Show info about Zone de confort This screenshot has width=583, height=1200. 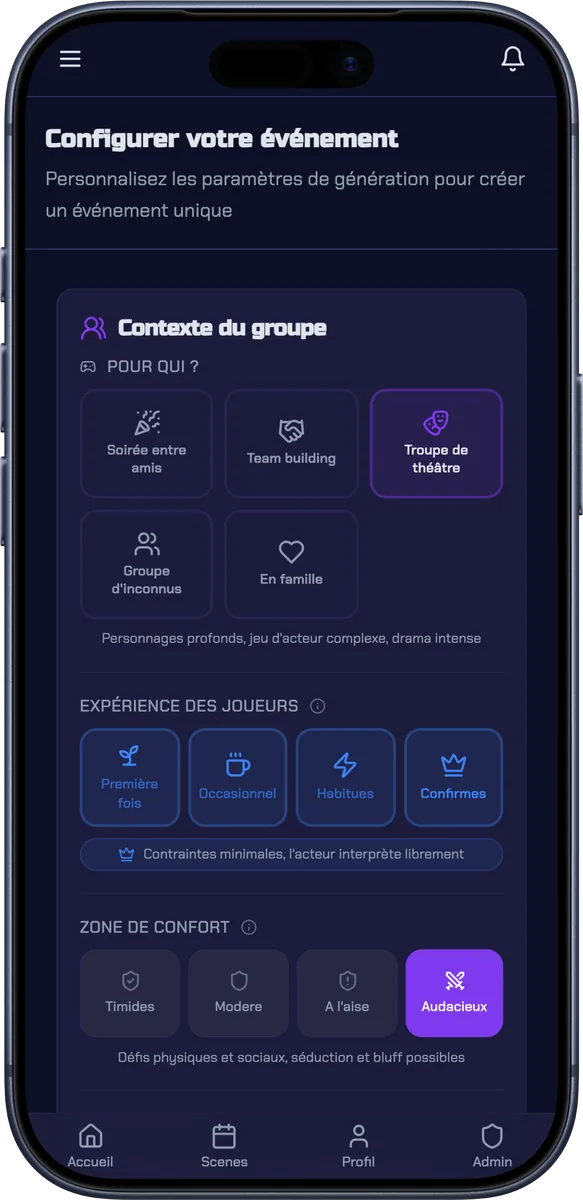pyautogui.click(x=249, y=927)
